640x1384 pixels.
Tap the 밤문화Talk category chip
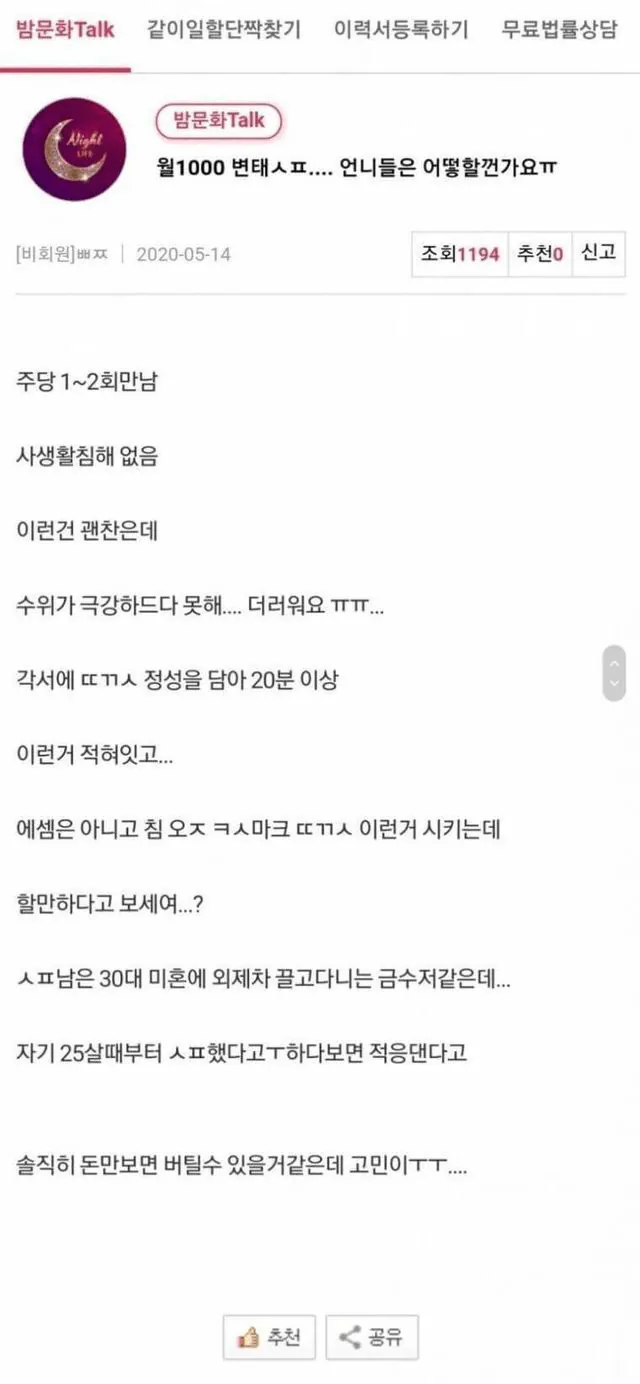point(219,121)
